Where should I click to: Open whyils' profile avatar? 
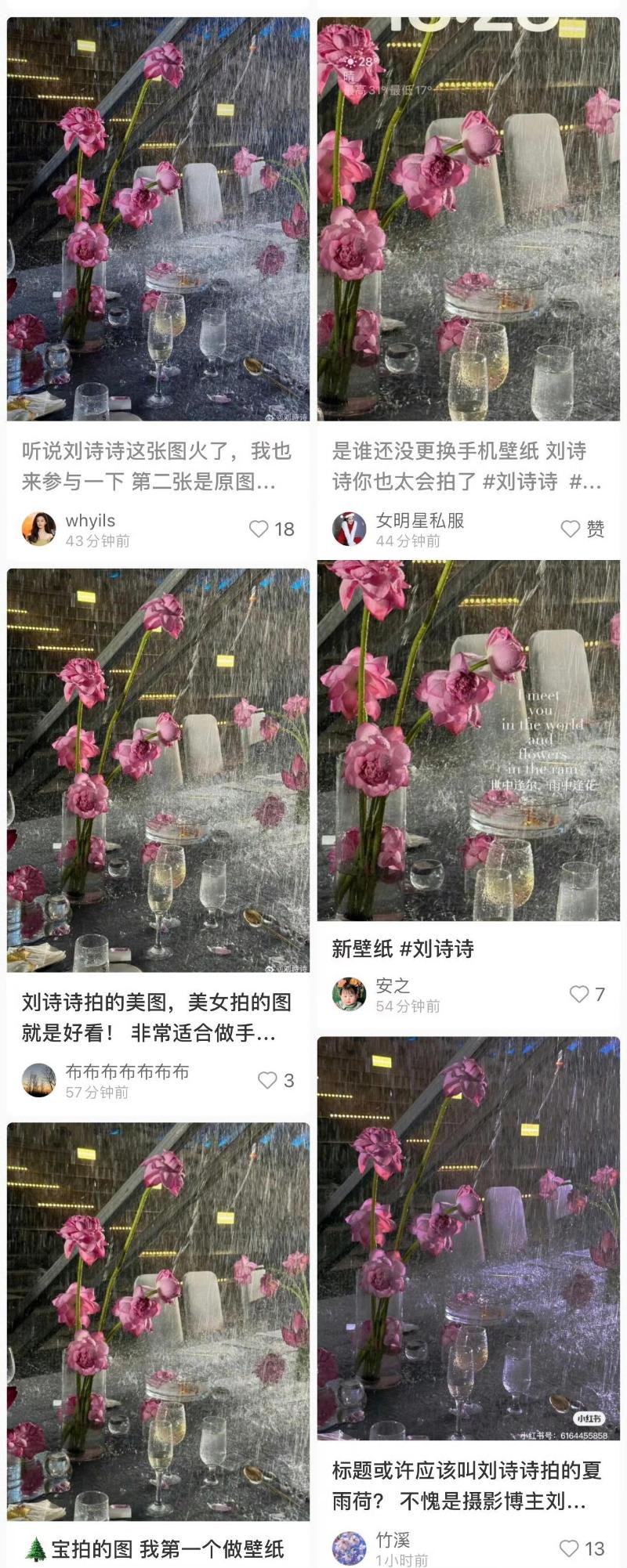pos(38,529)
